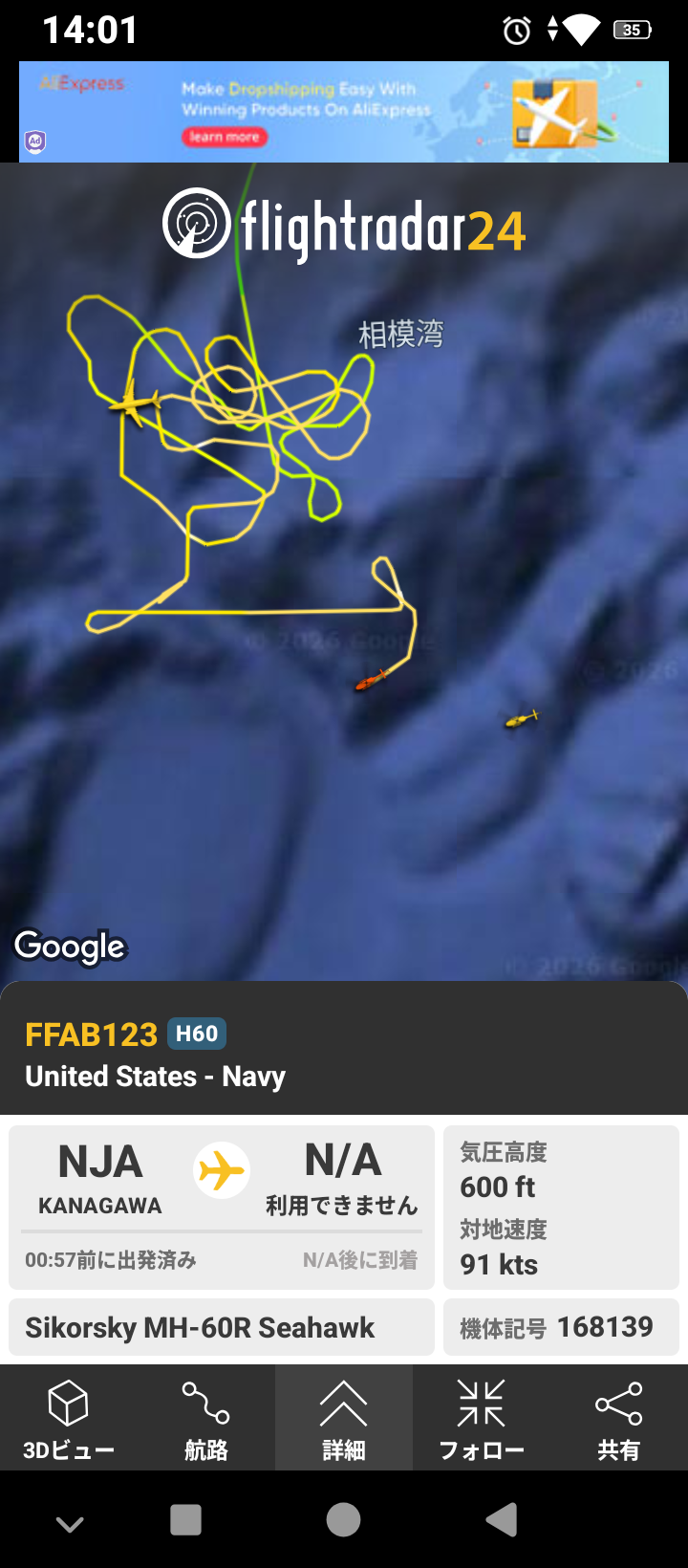Follow this aircraft with フォロー
Image resolution: width=688 pixels, height=1568 pixels.
click(482, 1419)
